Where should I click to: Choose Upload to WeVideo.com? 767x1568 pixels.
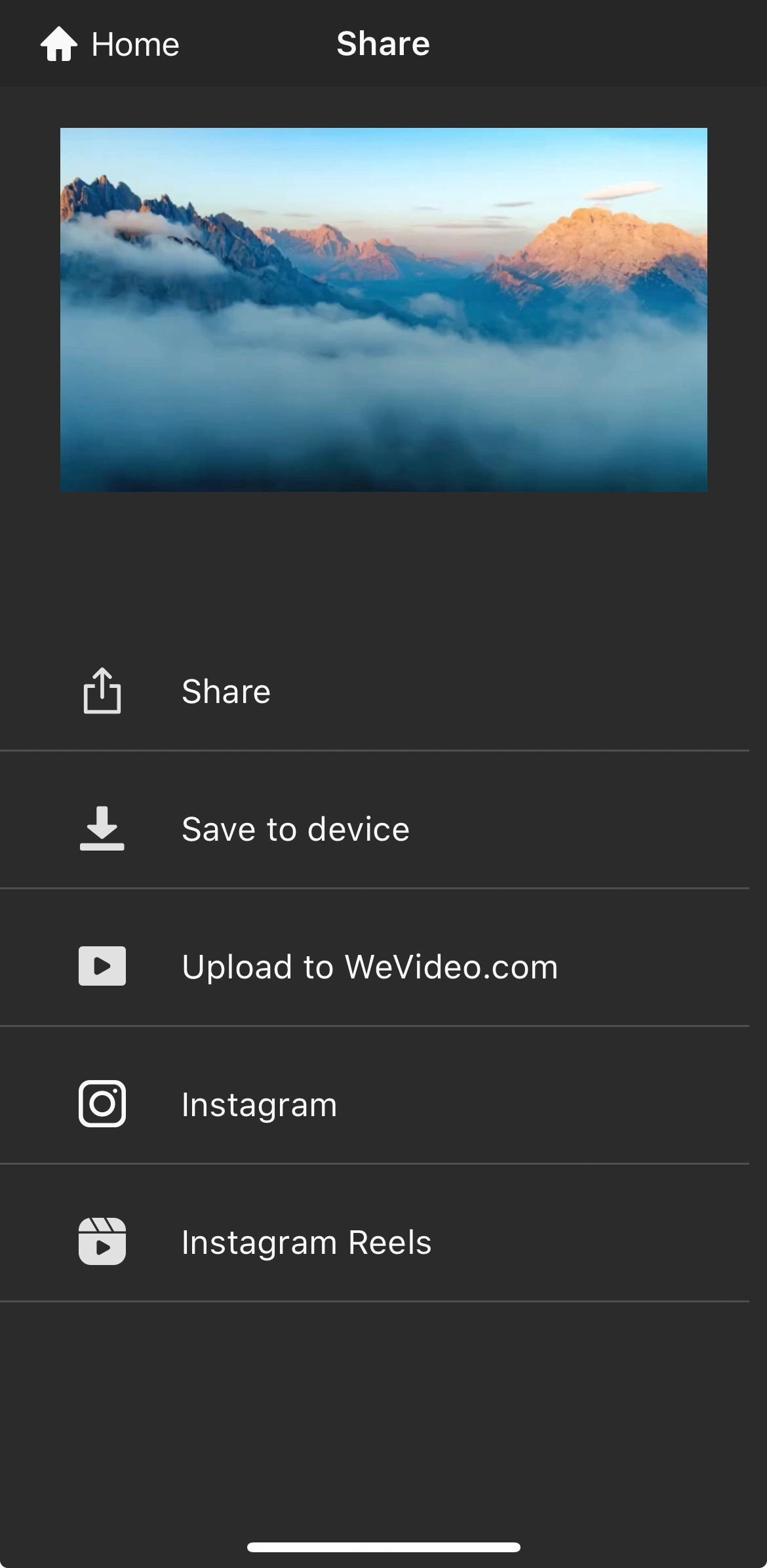(x=374, y=967)
